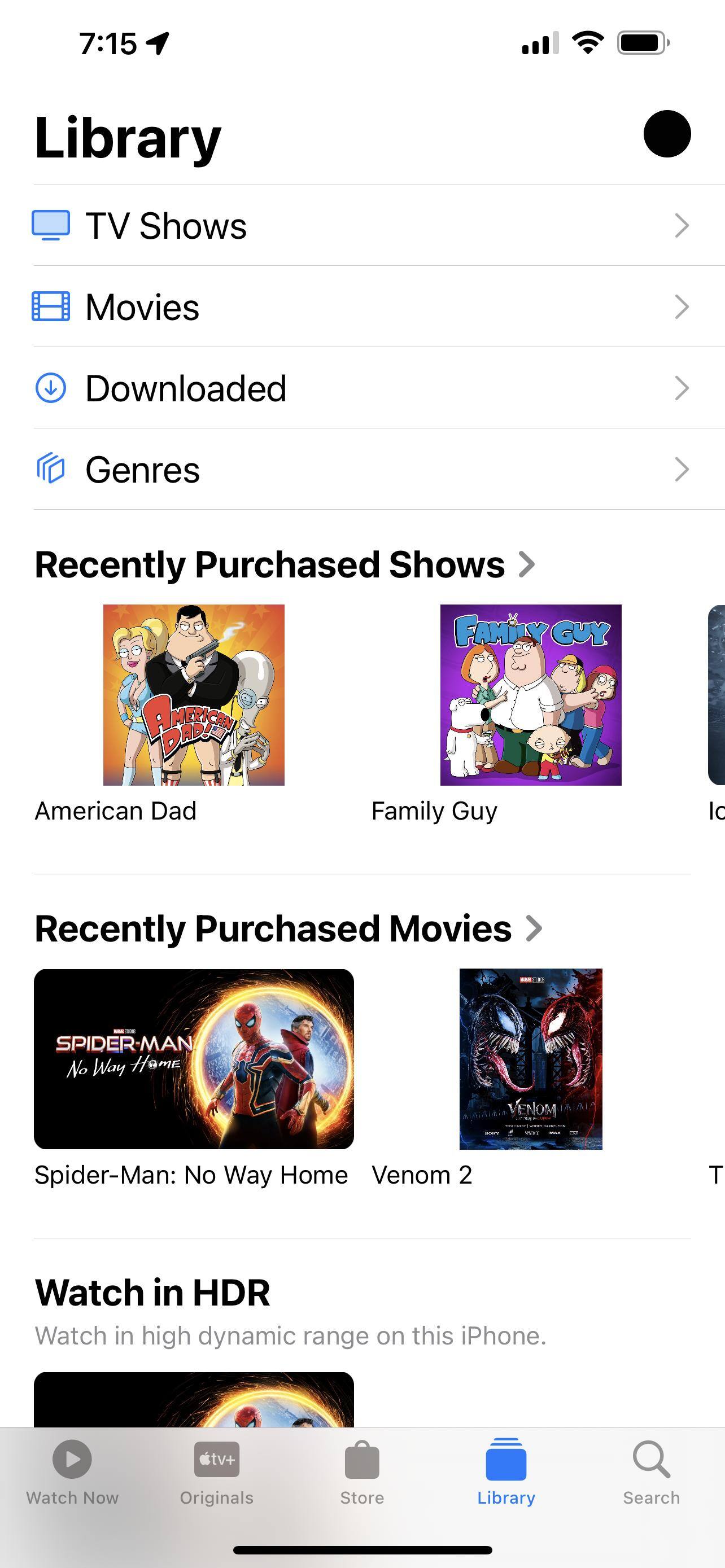
Task: Open the Venom 2 movie
Action: pyautogui.click(x=530, y=1059)
